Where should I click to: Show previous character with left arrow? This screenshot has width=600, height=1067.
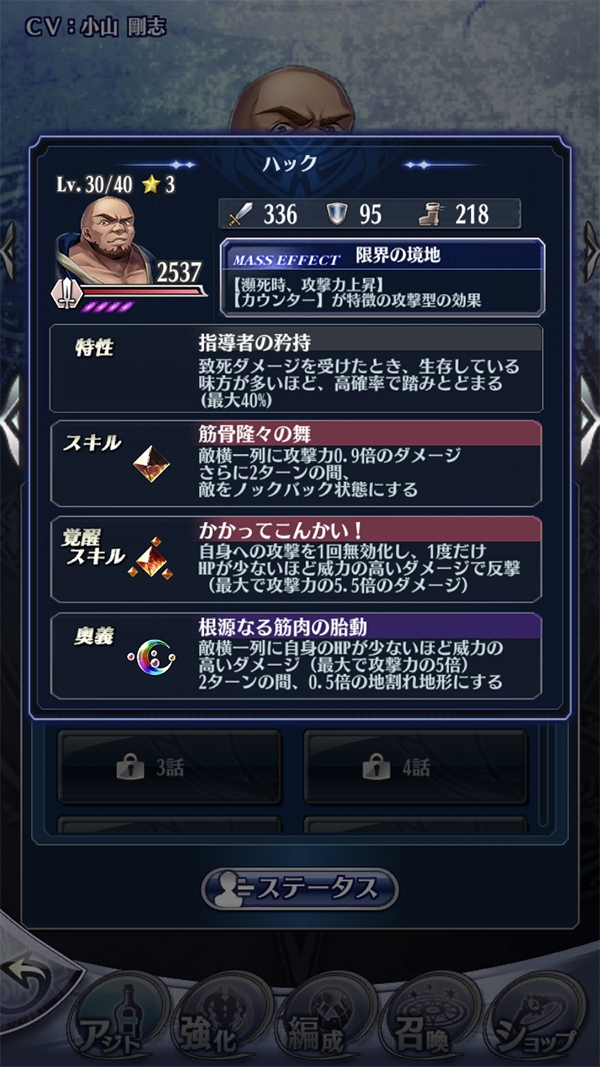9,420
